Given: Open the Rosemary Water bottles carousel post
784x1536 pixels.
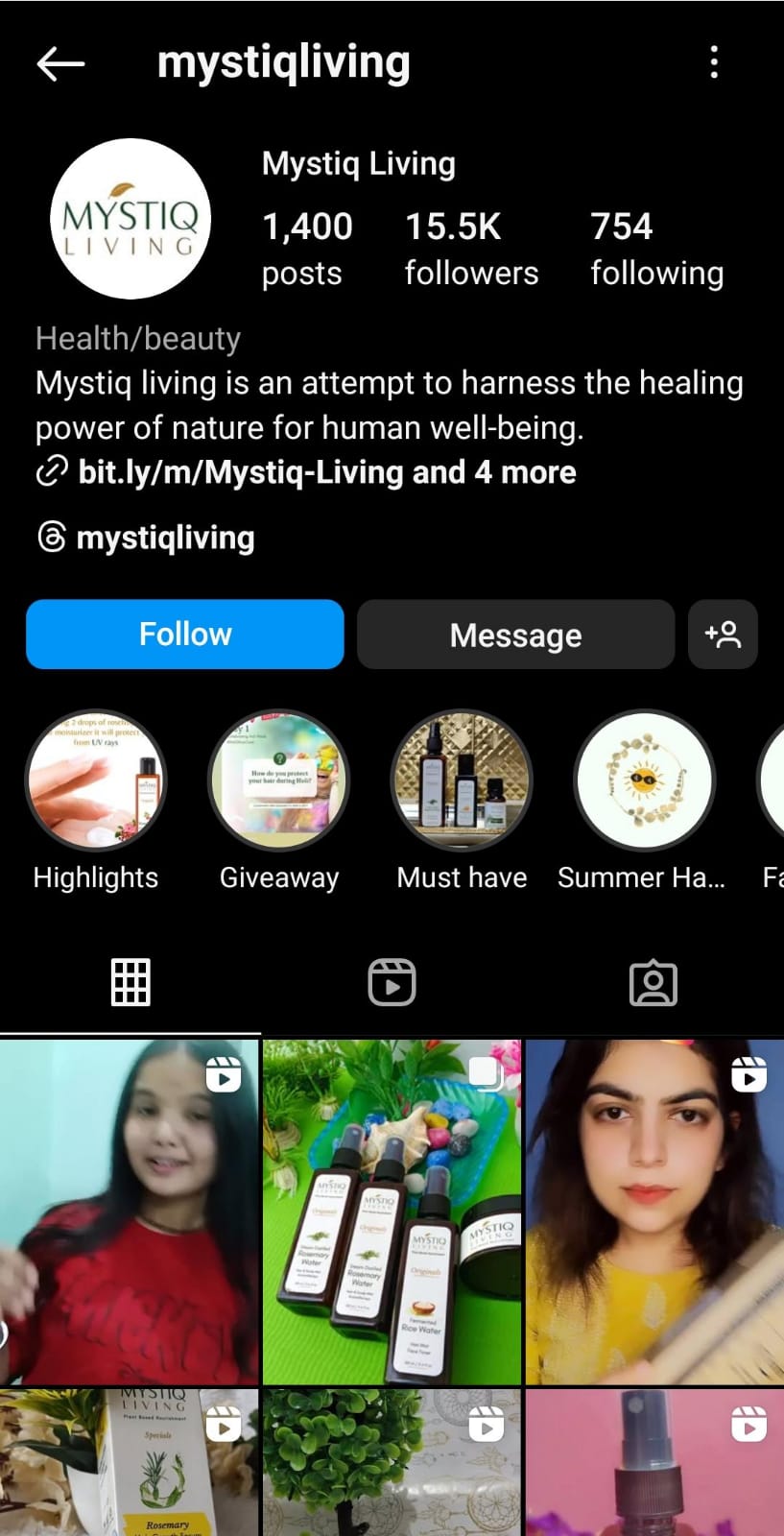Looking at the screenshot, I should point(392,1212).
